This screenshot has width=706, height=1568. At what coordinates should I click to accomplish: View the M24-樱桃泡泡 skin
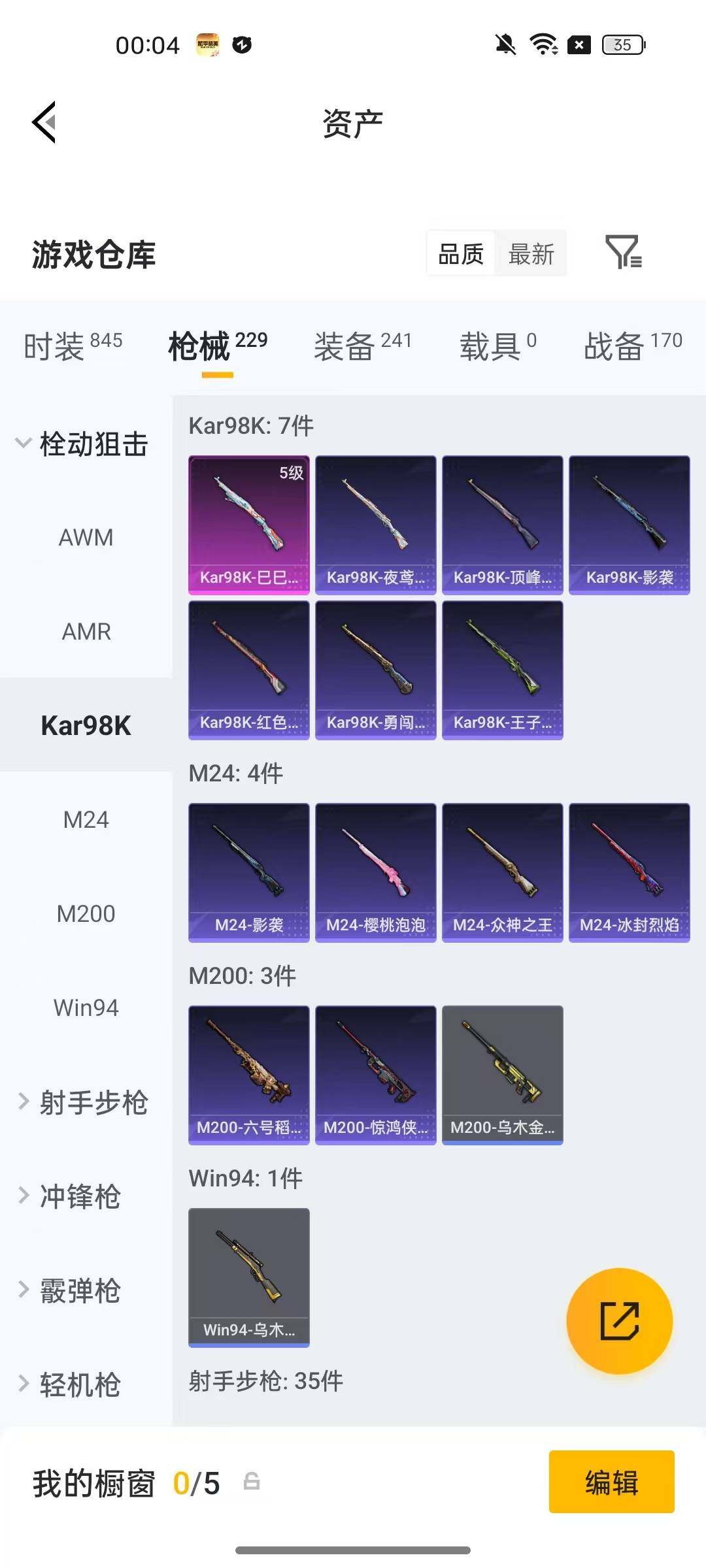click(x=376, y=873)
